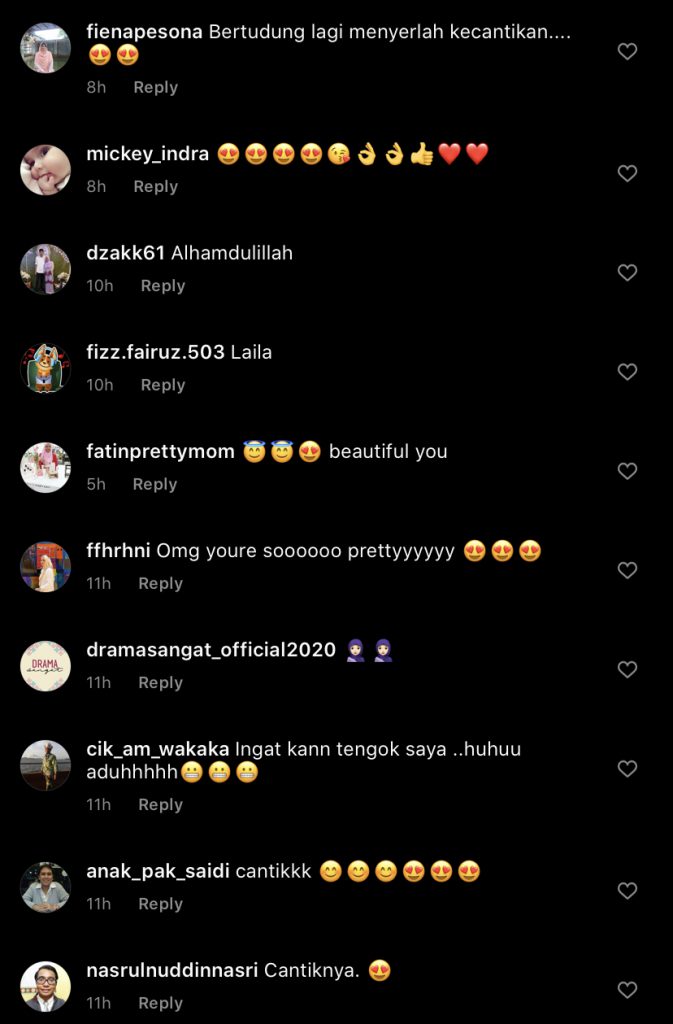Reply to mickey_indra's comment
673x1024 pixels.
(x=155, y=186)
